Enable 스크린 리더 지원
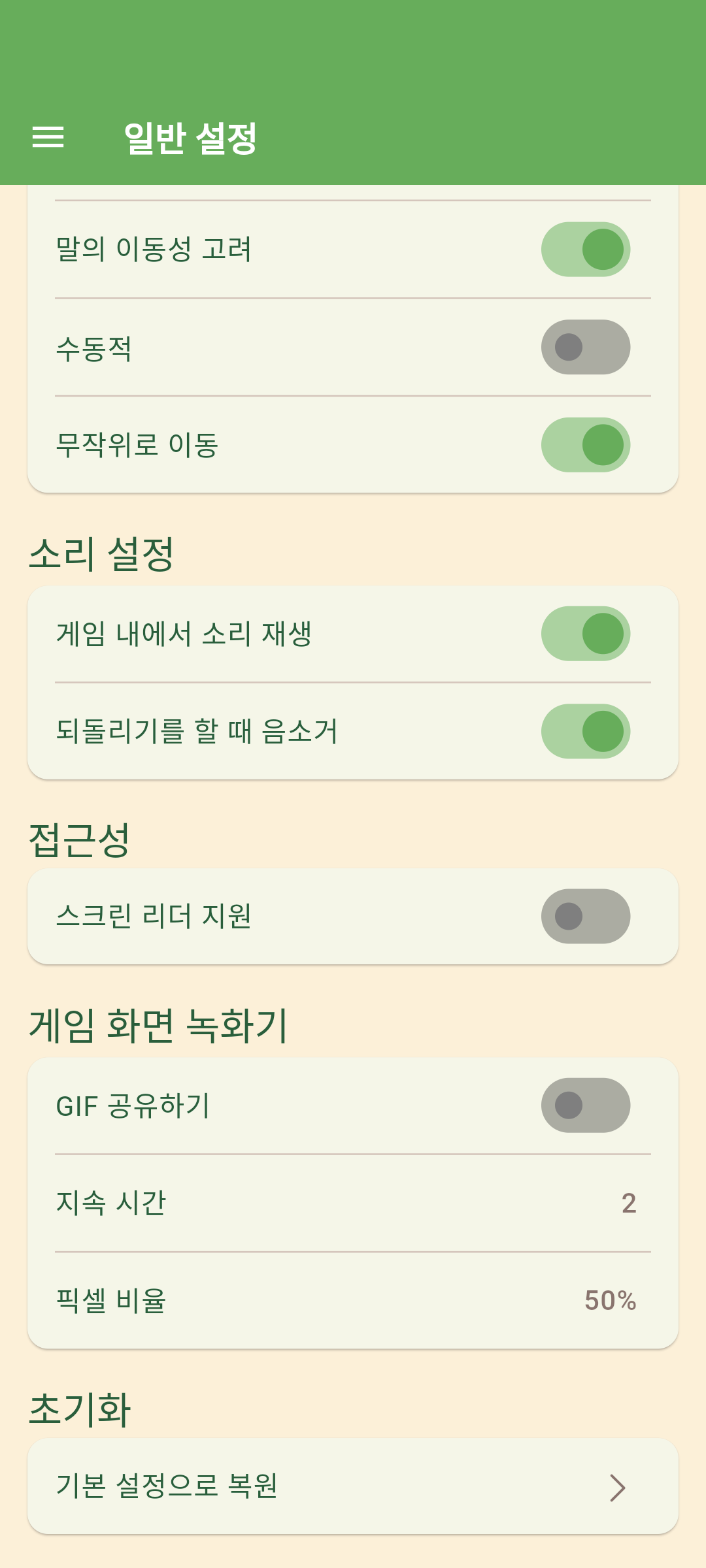This screenshot has width=706, height=1568. [585, 917]
